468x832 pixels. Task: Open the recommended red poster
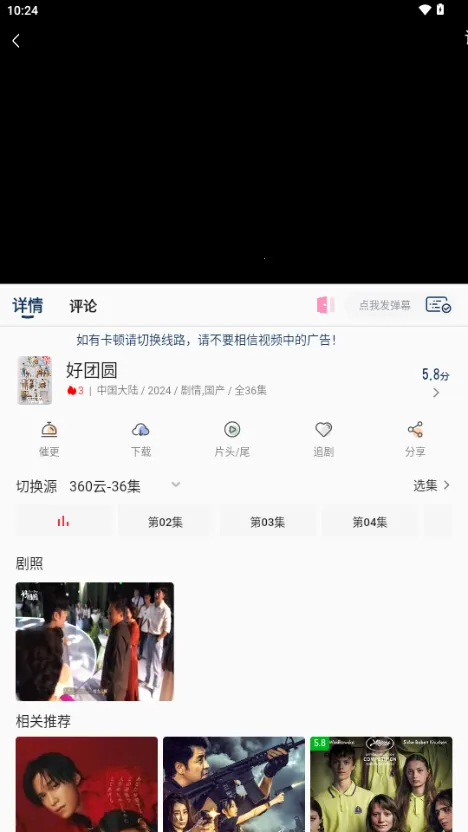pos(86,784)
